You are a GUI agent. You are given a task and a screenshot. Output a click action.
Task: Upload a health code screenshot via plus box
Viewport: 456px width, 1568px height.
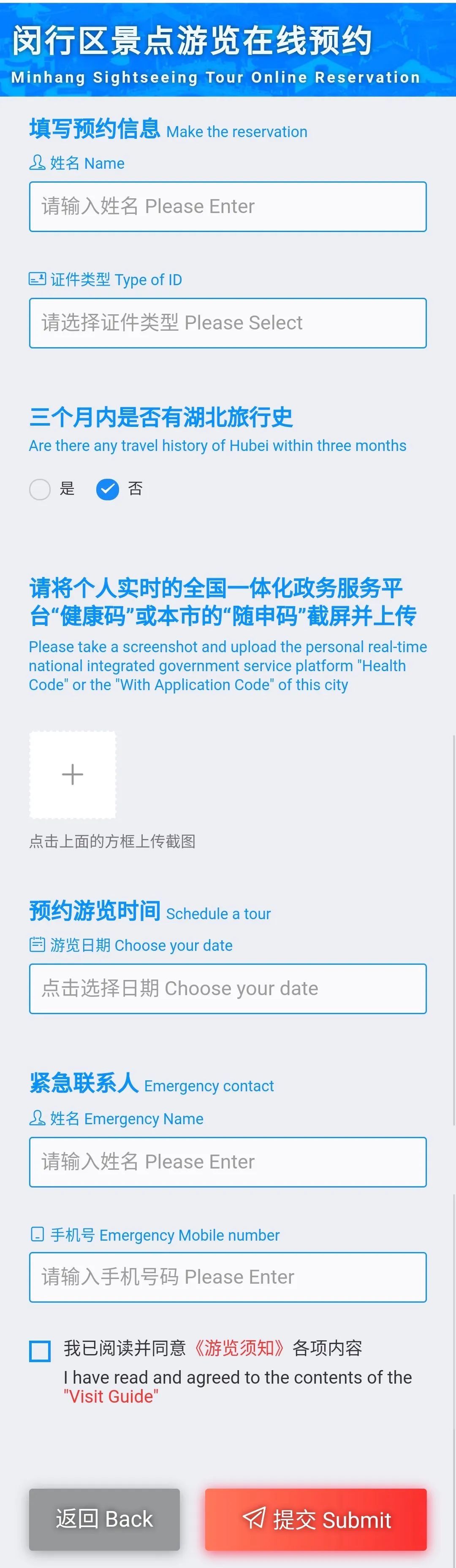click(x=73, y=774)
